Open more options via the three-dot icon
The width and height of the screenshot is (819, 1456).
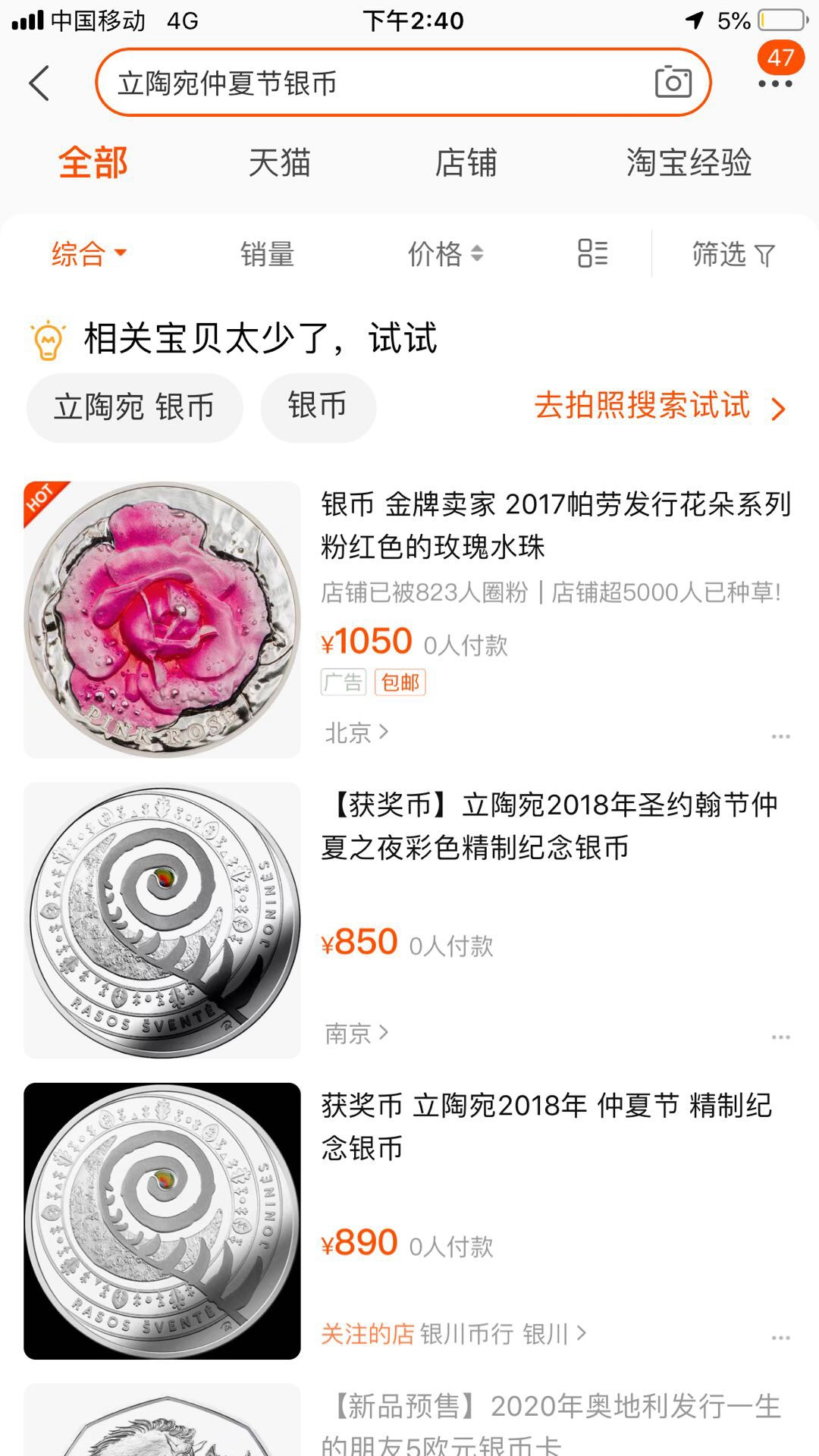pos(774,85)
